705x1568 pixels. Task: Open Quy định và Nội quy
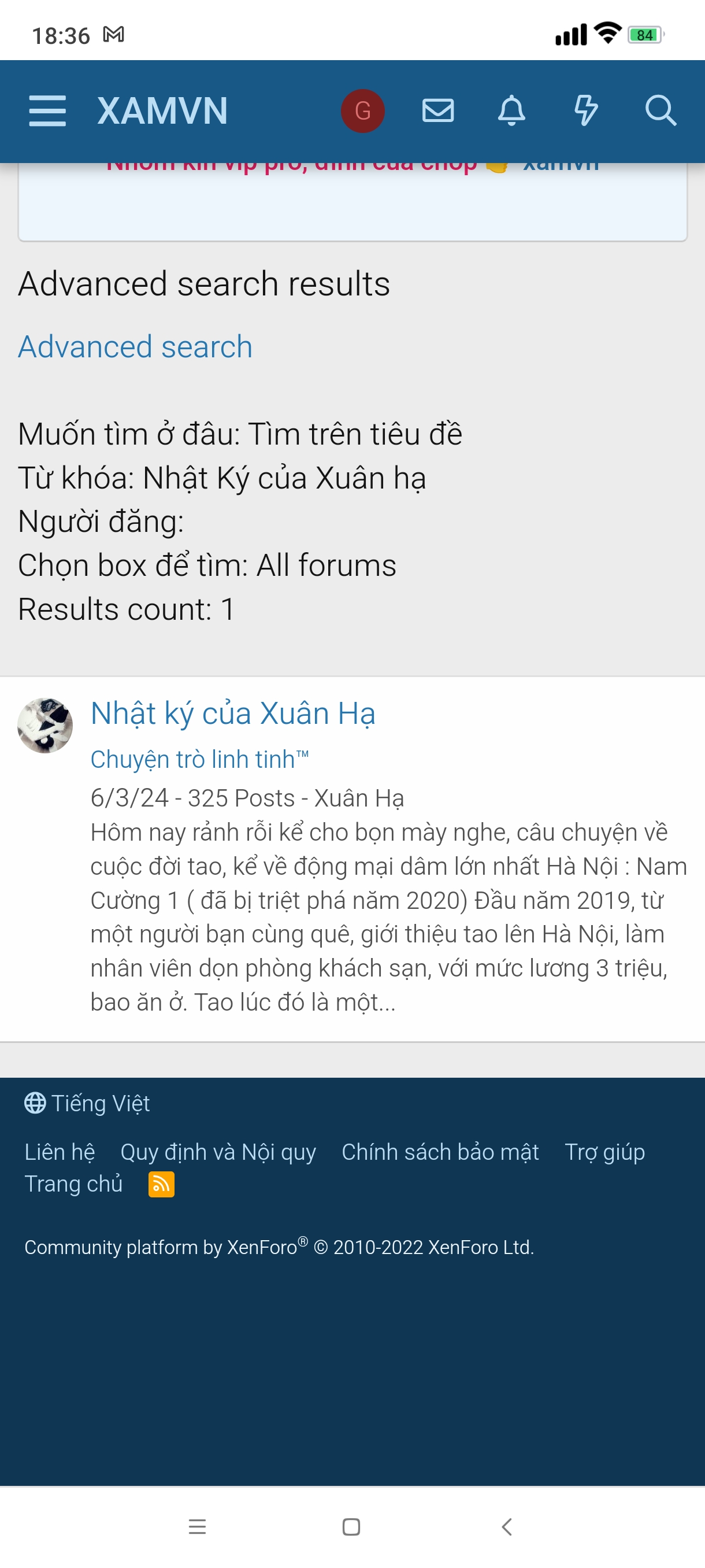click(218, 1152)
